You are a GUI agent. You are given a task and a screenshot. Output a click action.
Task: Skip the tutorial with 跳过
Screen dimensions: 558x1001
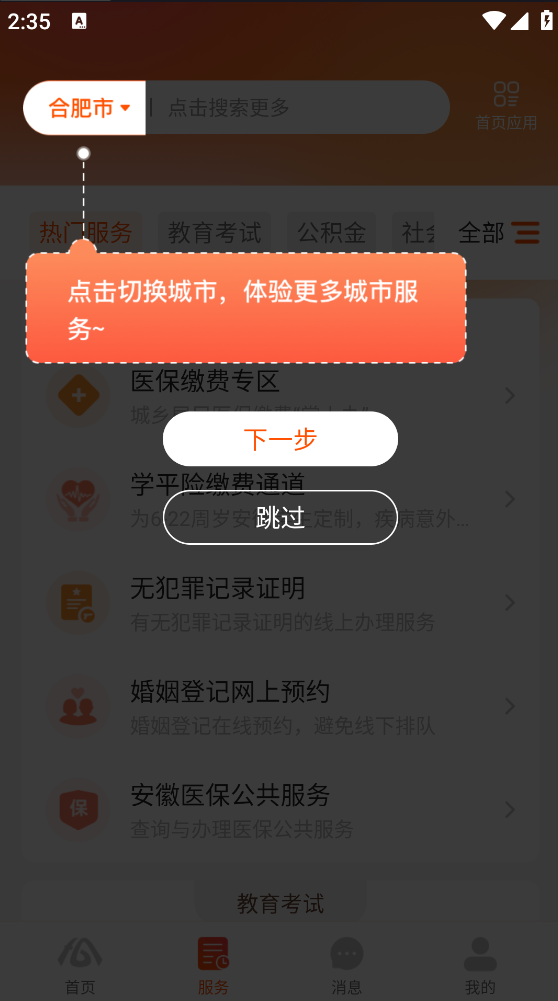pos(280,517)
